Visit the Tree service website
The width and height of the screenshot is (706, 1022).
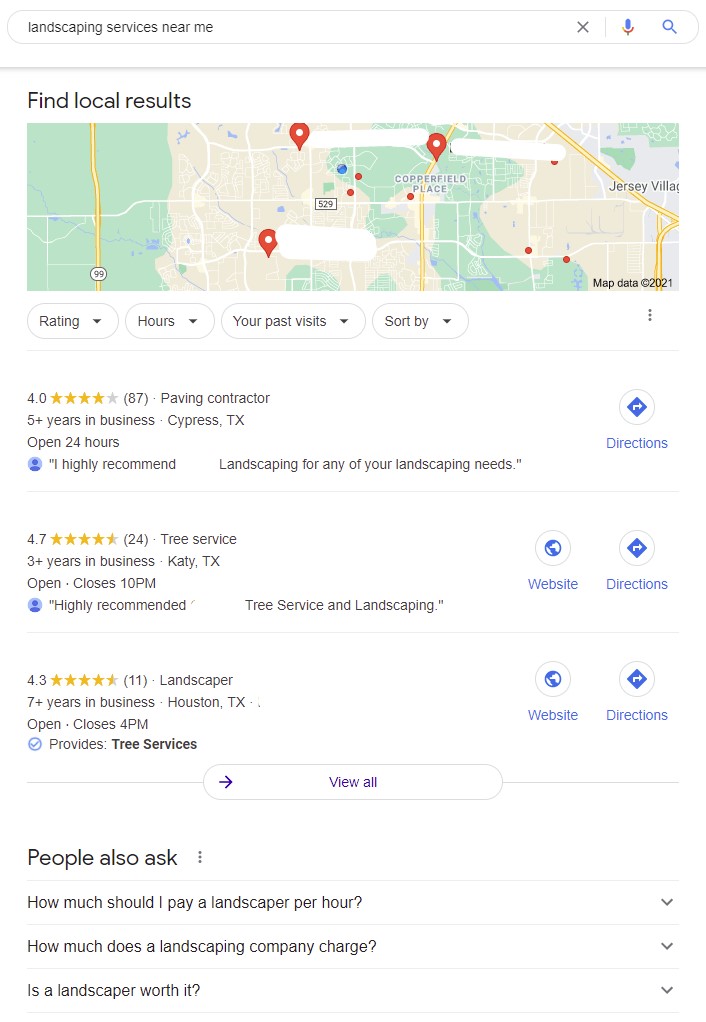[553, 561]
